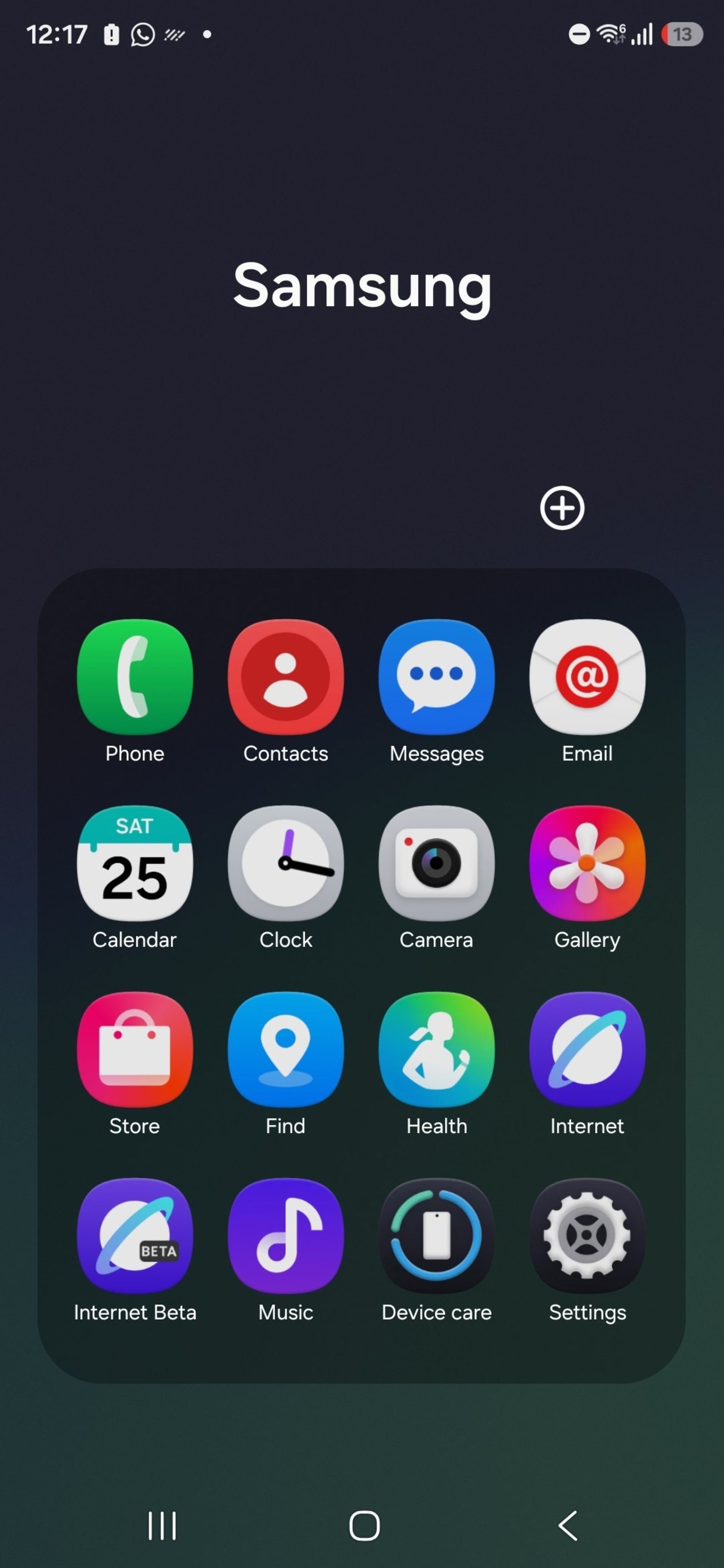Open the Clock app

(285, 863)
